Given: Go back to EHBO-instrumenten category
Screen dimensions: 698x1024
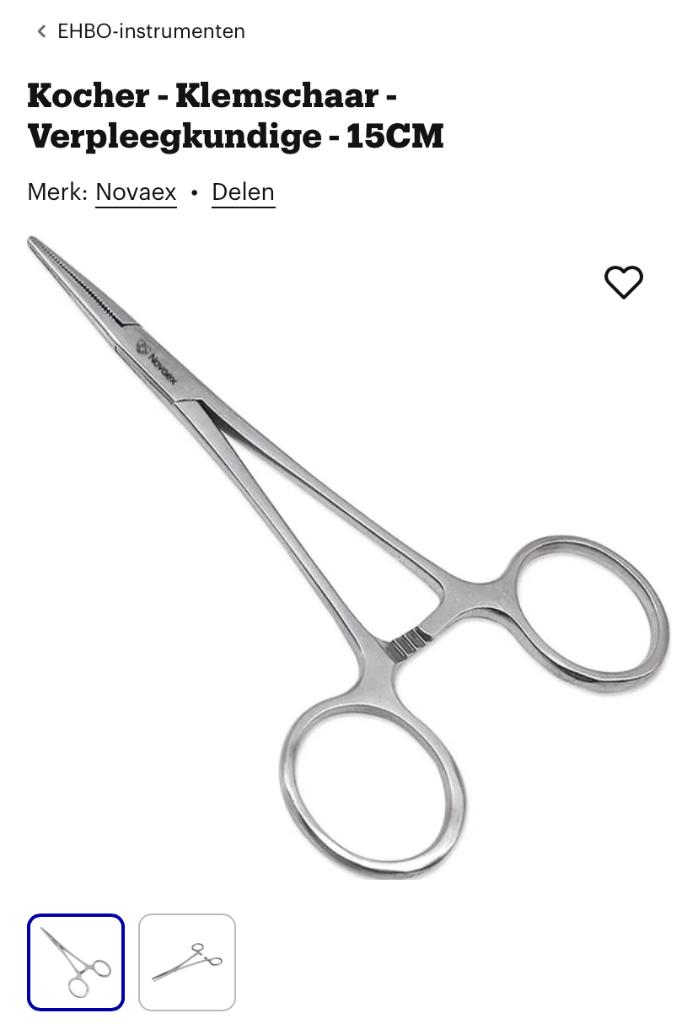Looking at the screenshot, I should point(140,31).
